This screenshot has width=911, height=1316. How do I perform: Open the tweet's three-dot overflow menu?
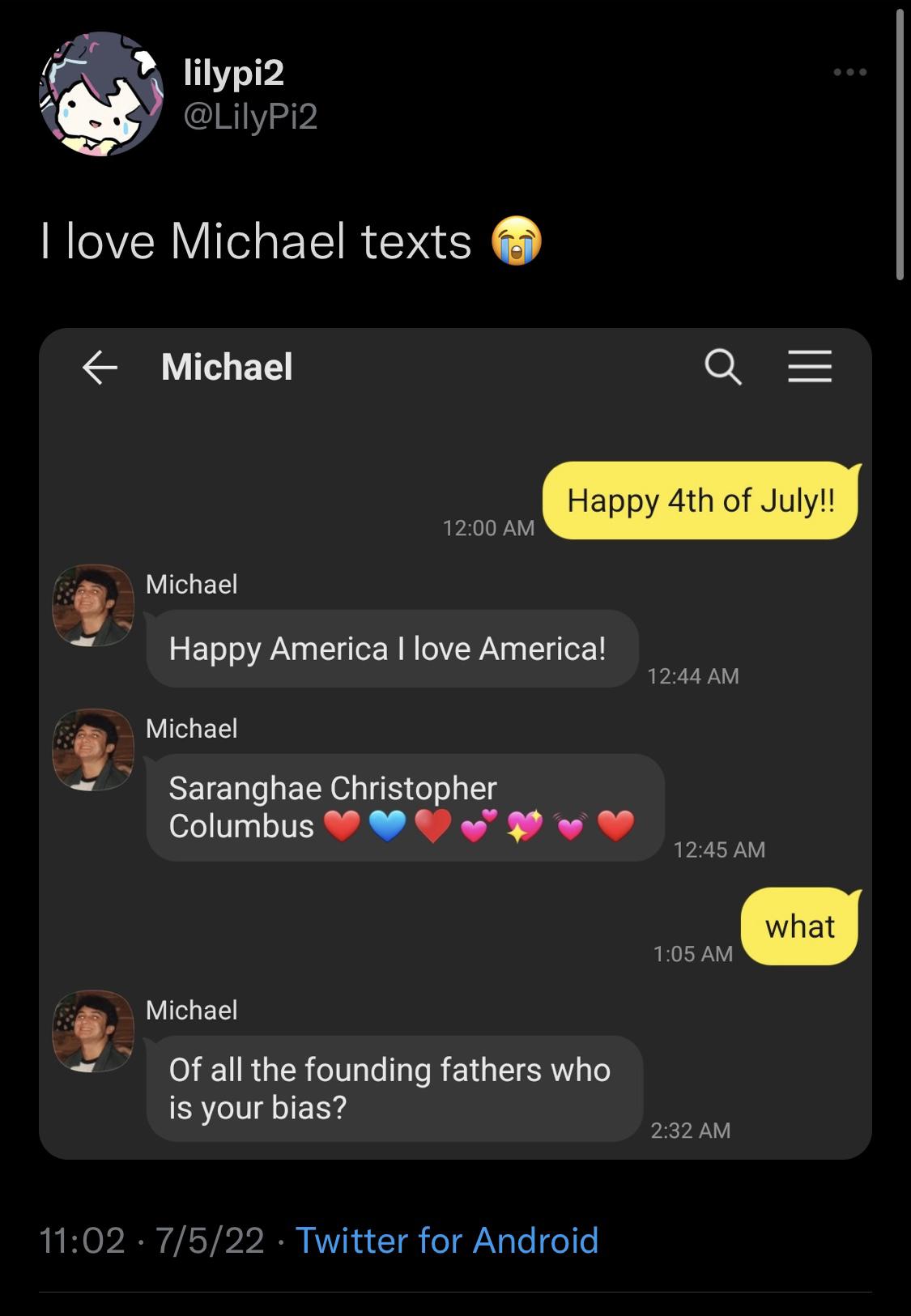(x=850, y=73)
